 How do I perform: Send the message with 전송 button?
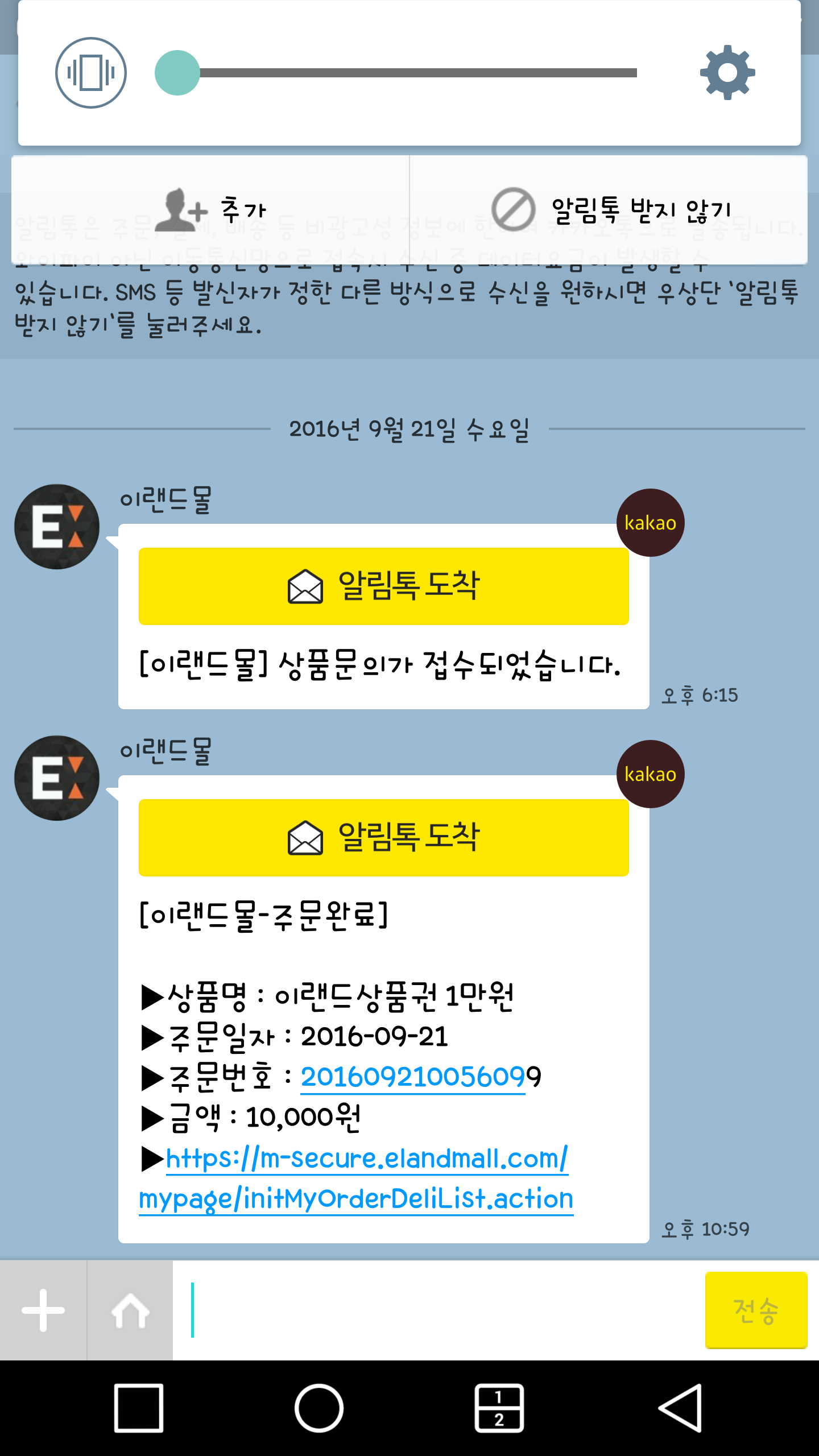click(755, 1310)
